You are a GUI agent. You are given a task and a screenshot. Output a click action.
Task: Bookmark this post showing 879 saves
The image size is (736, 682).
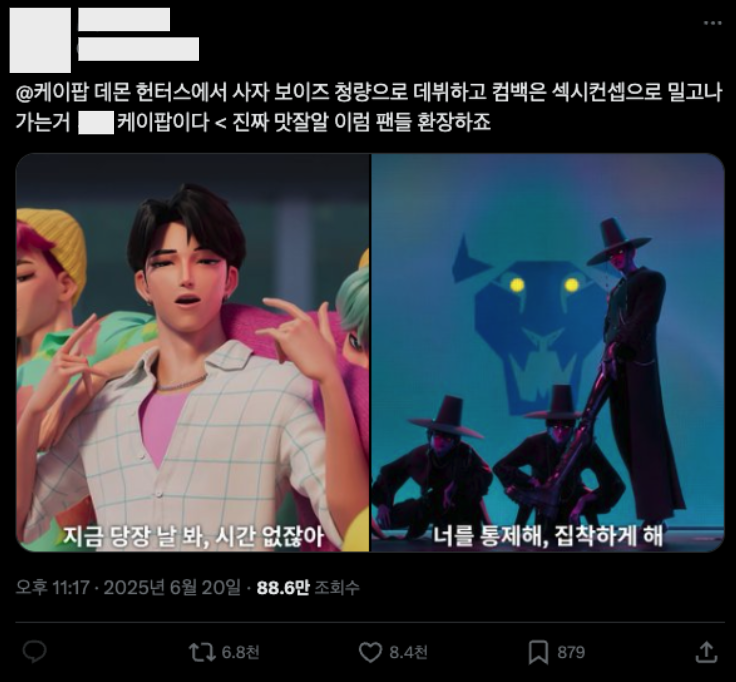[x=539, y=652]
